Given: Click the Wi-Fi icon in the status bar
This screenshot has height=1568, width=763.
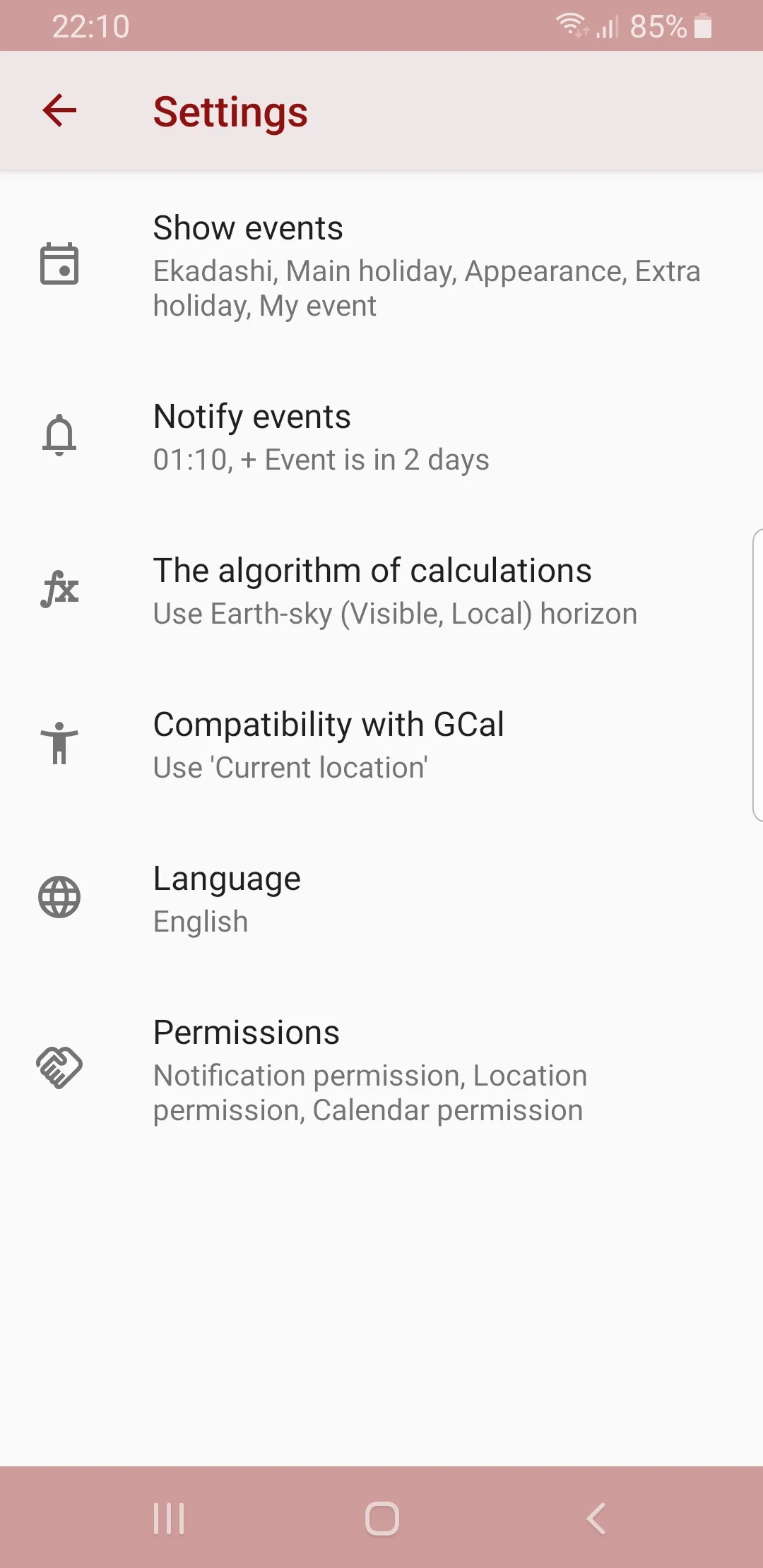Looking at the screenshot, I should pos(572,25).
